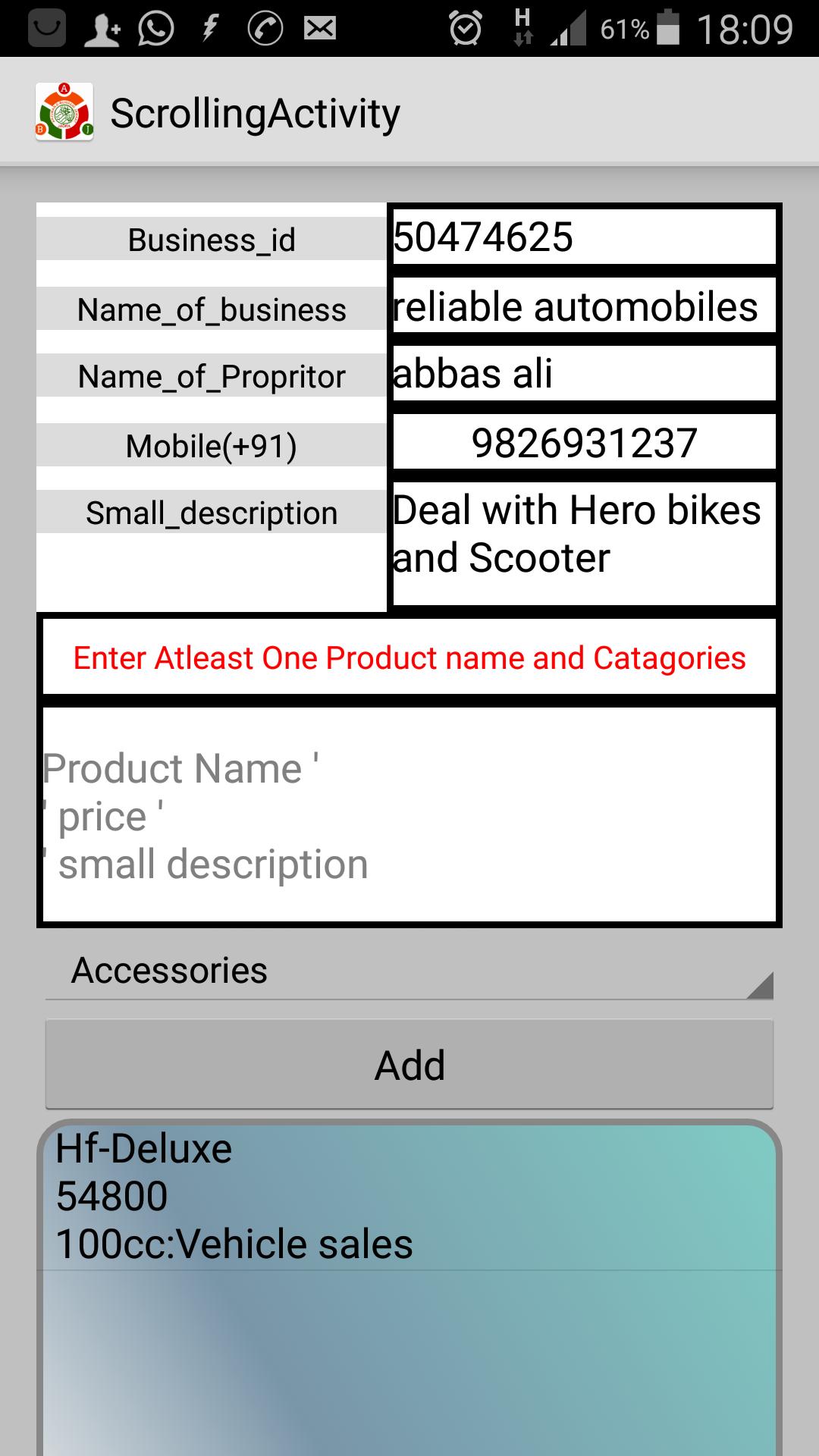This screenshot has width=819, height=1456.
Task: Enter product name, price and description field
Action: tap(409, 815)
